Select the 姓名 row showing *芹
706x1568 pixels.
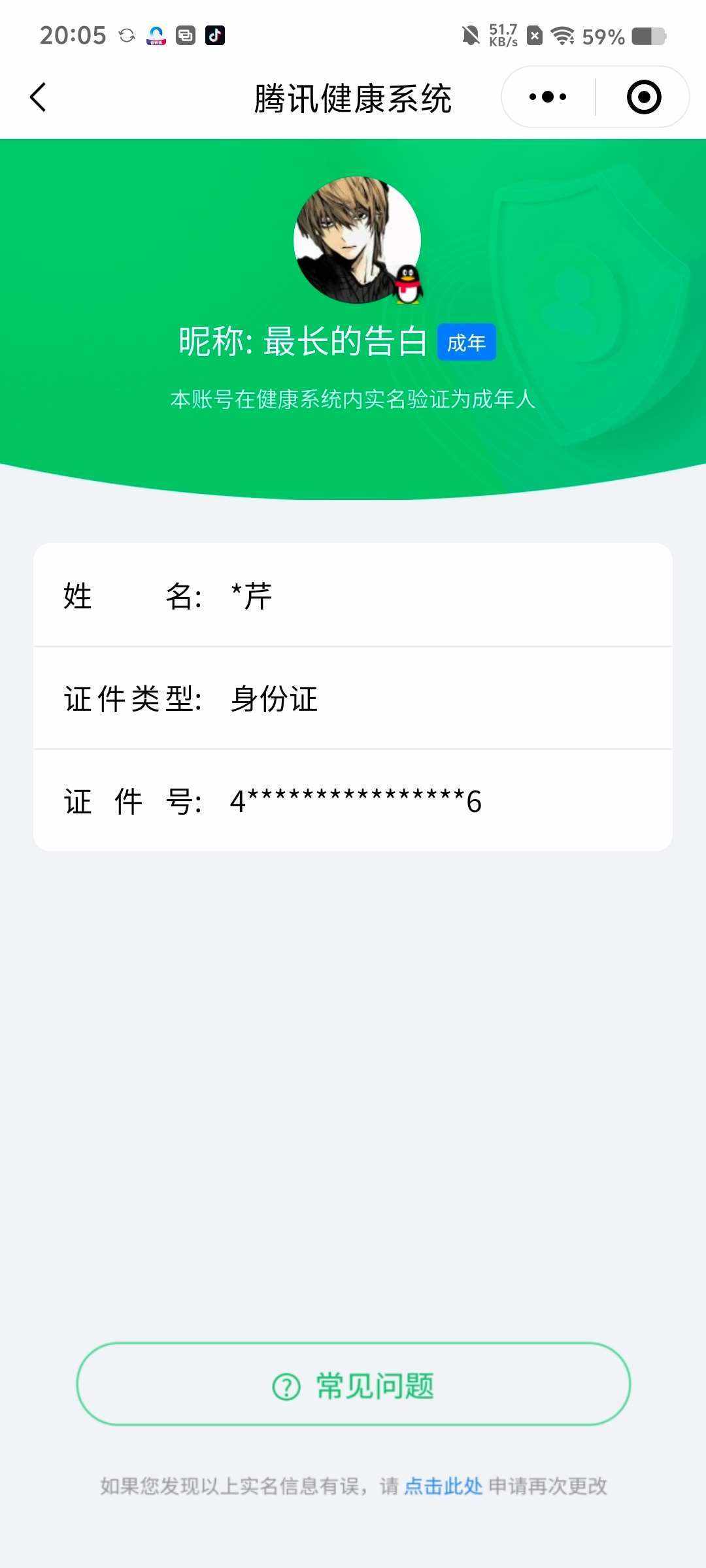click(353, 596)
